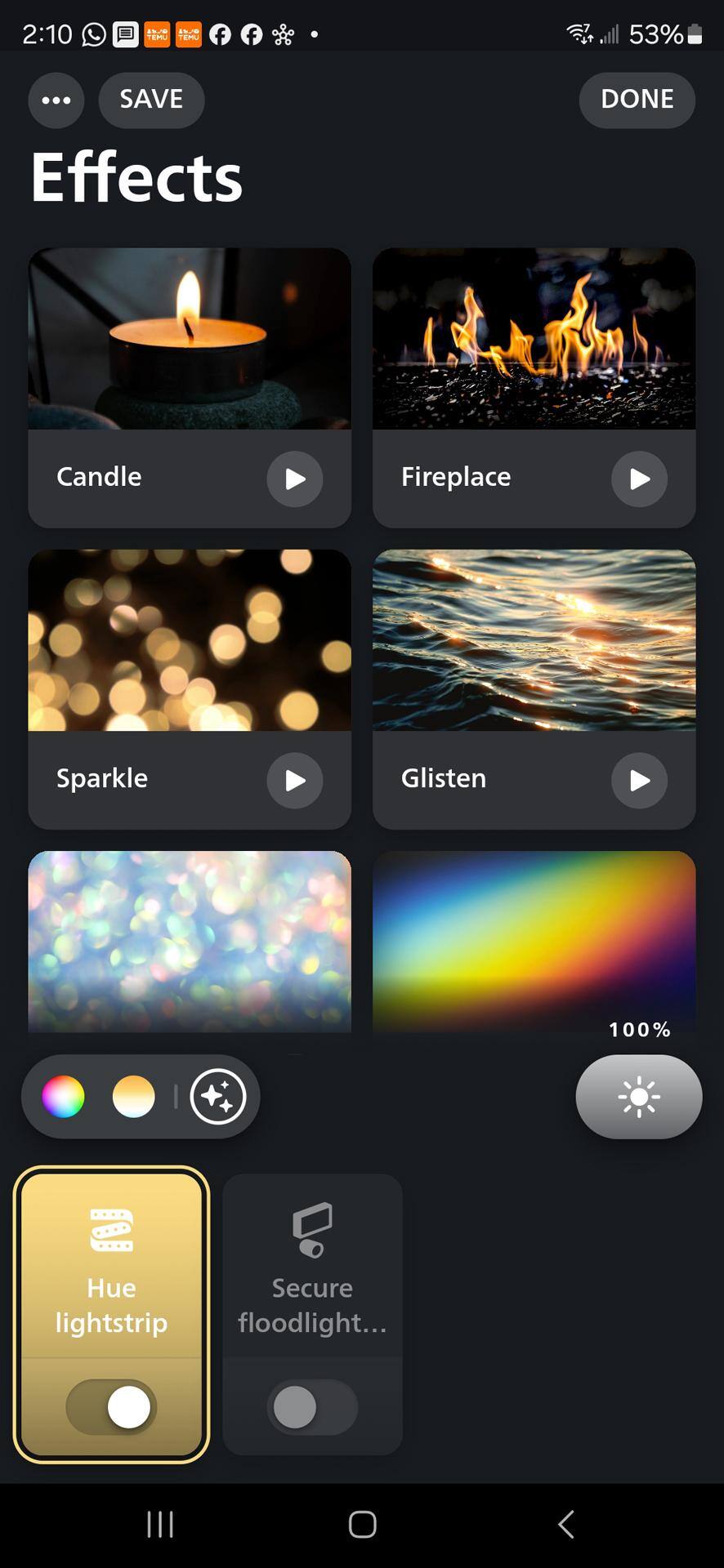Switch to the white temperature picker
The width and height of the screenshot is (724, 1568).
tap(133, 1096)
